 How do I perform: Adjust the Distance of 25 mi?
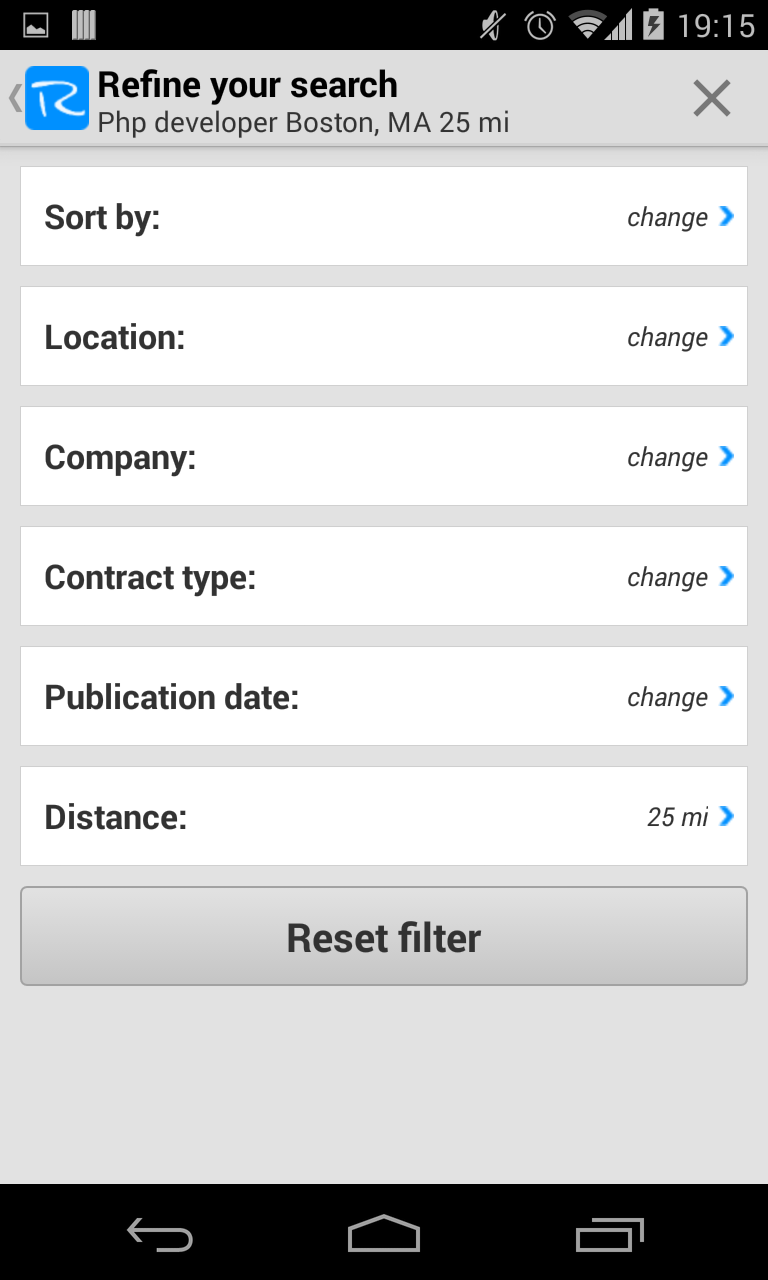[x=383, y=817]
